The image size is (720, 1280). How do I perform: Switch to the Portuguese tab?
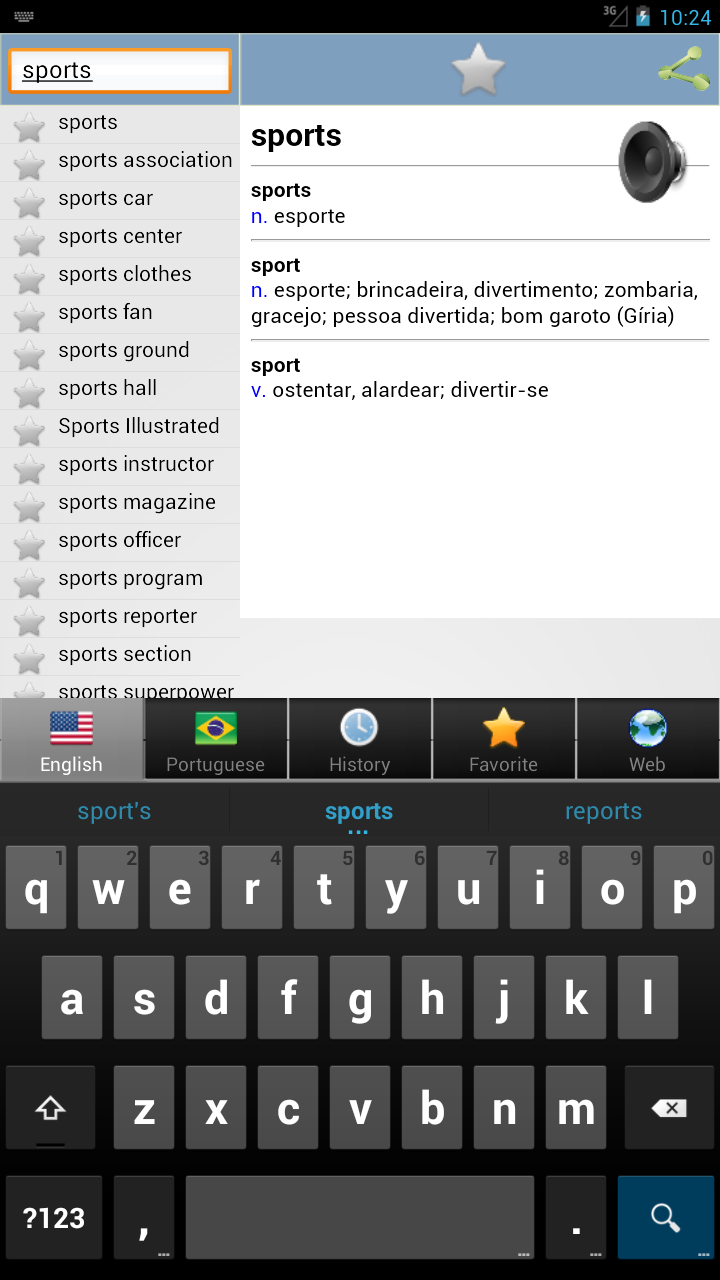[216, 740]
